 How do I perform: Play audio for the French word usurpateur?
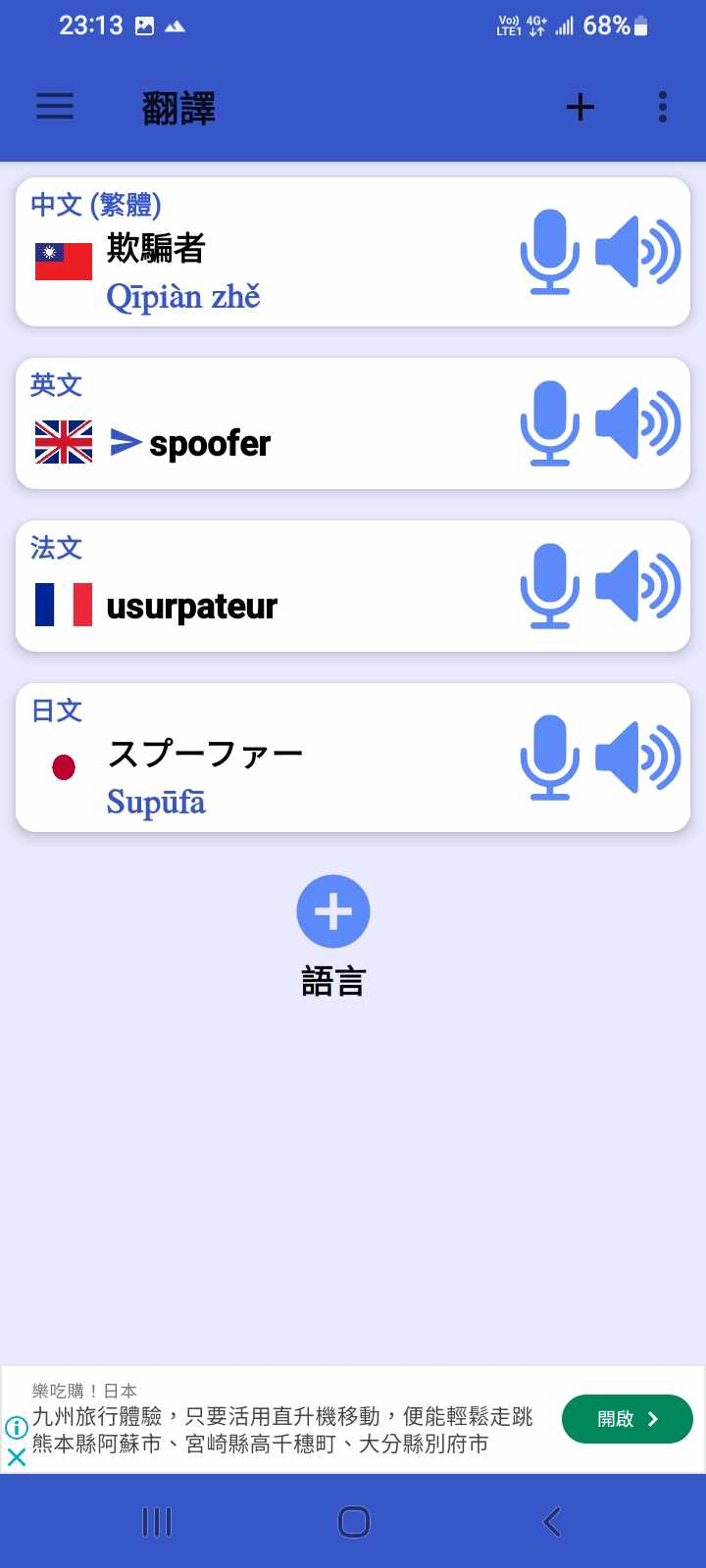[638, 586]
